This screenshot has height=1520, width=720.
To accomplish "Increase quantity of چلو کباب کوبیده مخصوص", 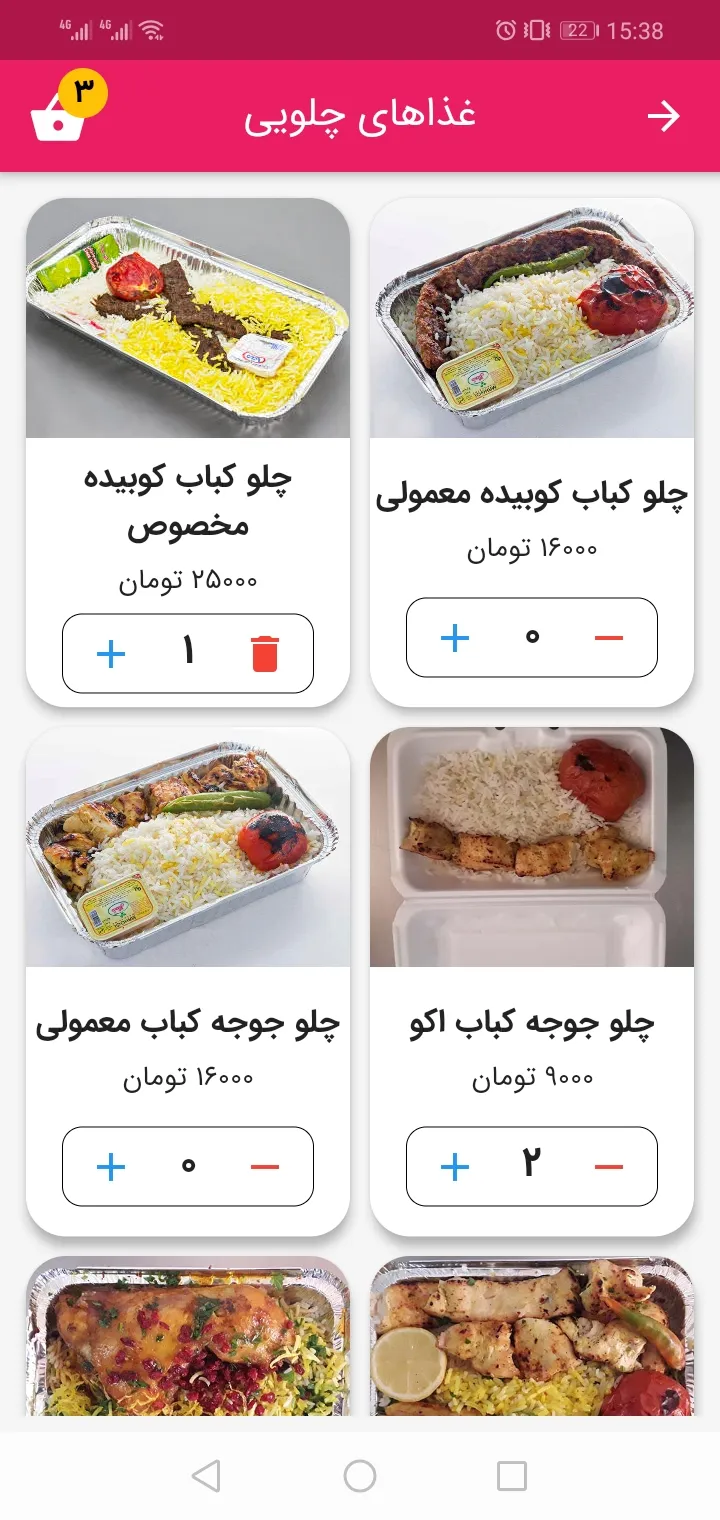I will click(x=111, y=654).
